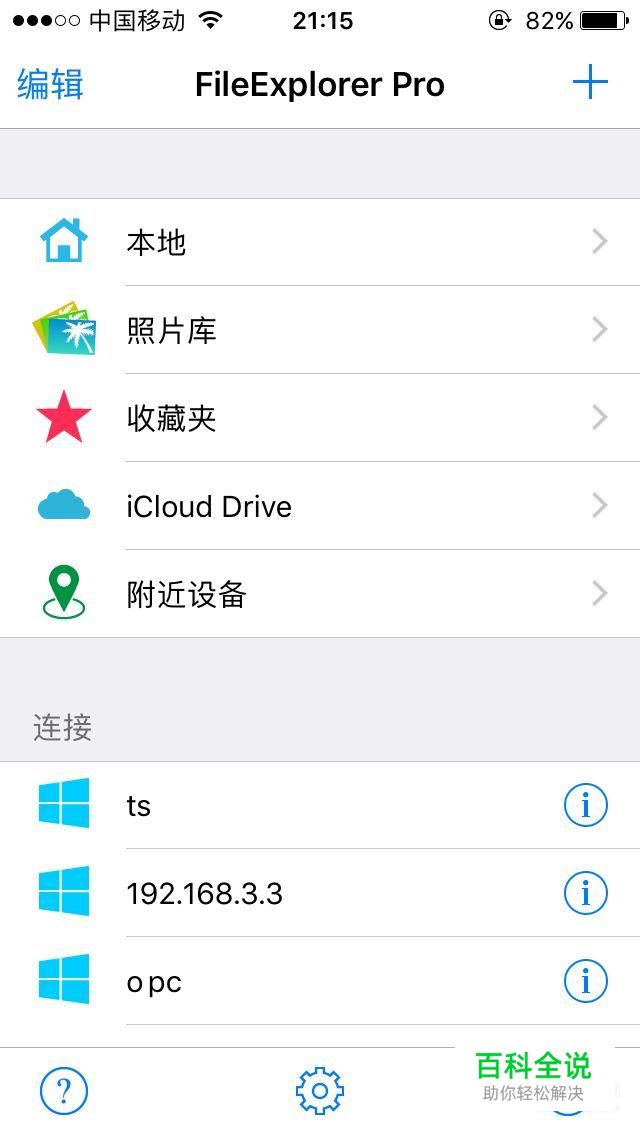This screenshot has width=640, height=1136.
Task: Show info for ts connection
Action: pyautogui.click(x=586, y=805)
